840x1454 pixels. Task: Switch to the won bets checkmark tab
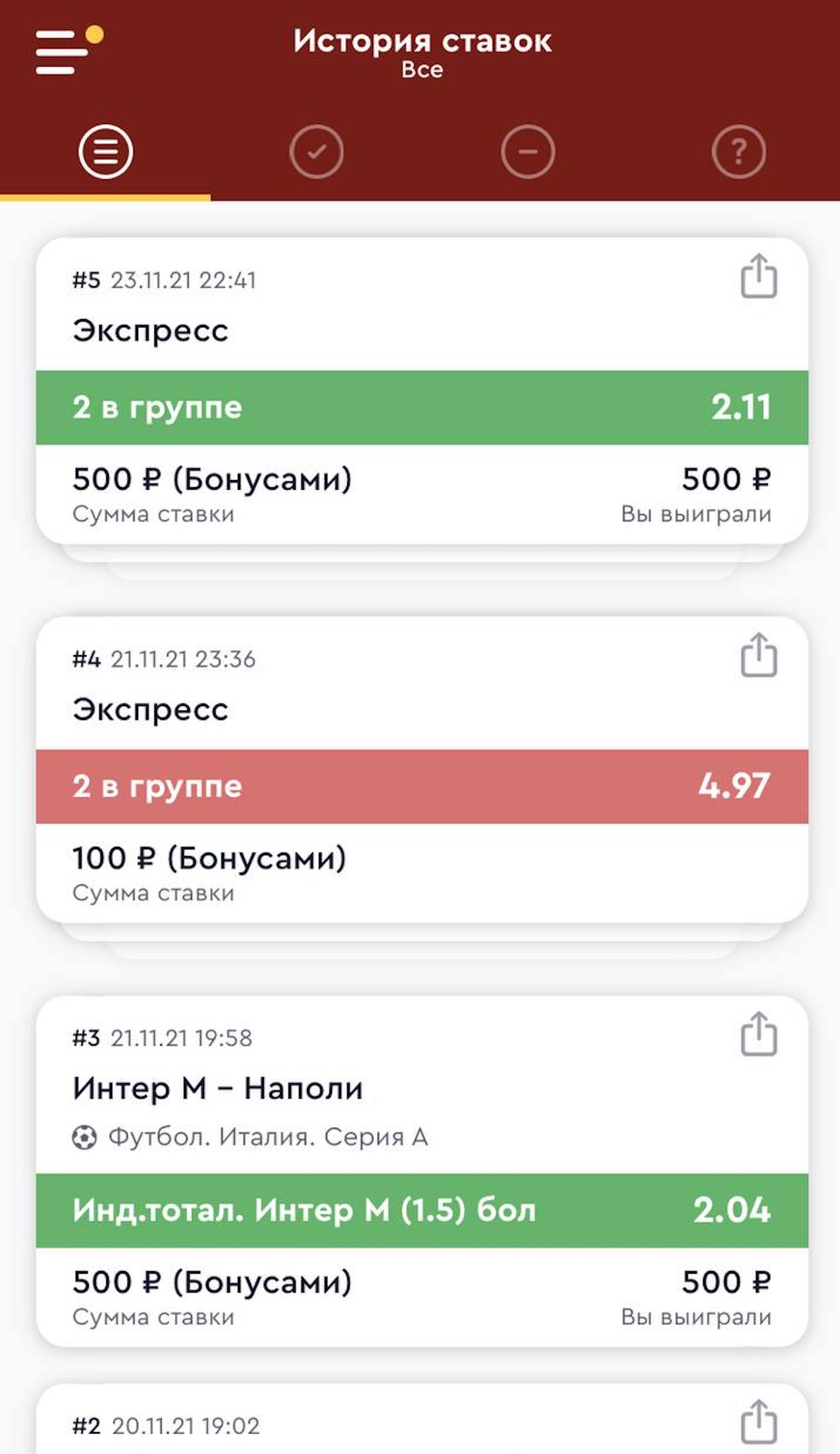click(316, 152)
